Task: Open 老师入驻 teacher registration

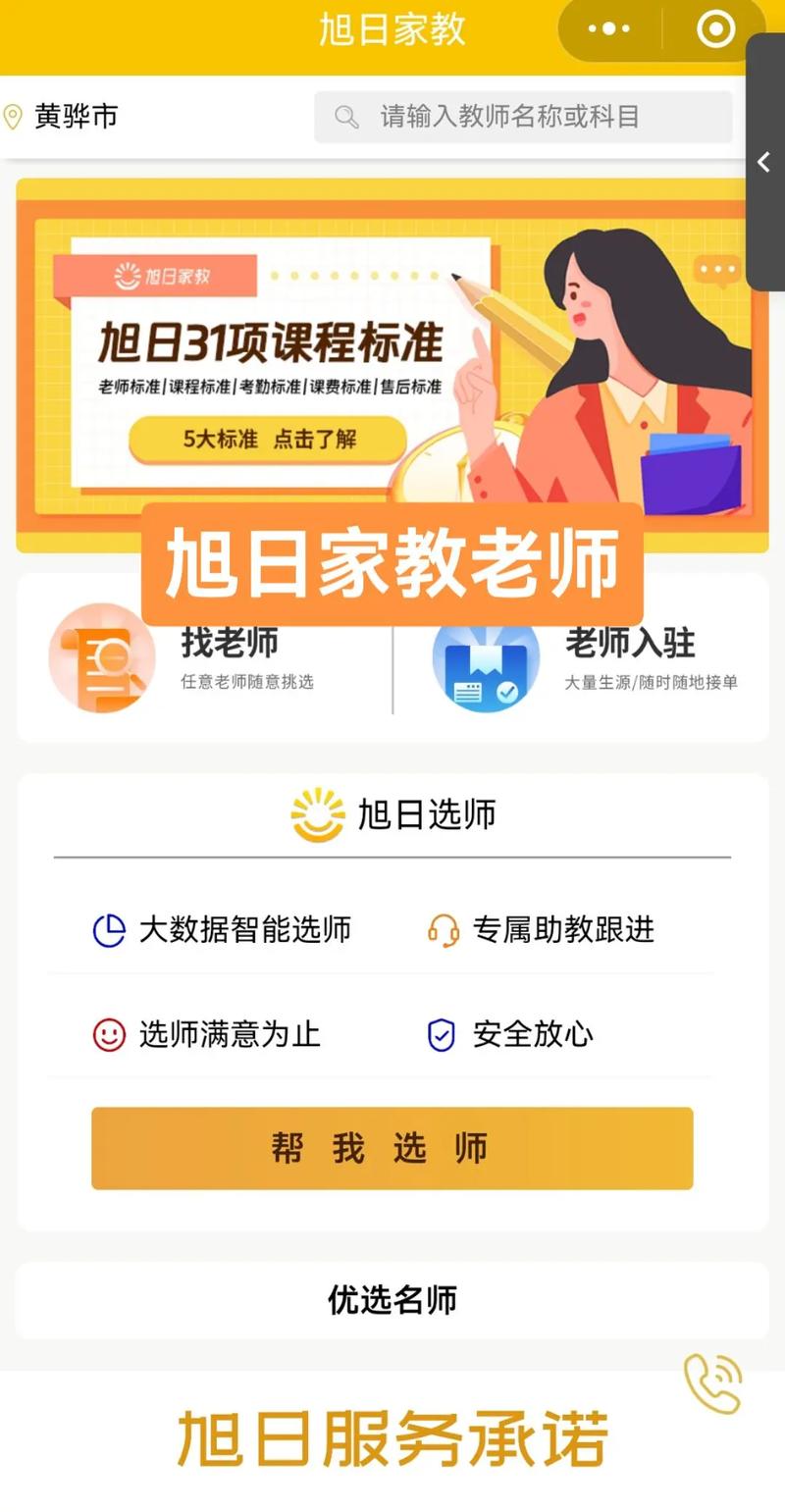Action: point(585,657)
